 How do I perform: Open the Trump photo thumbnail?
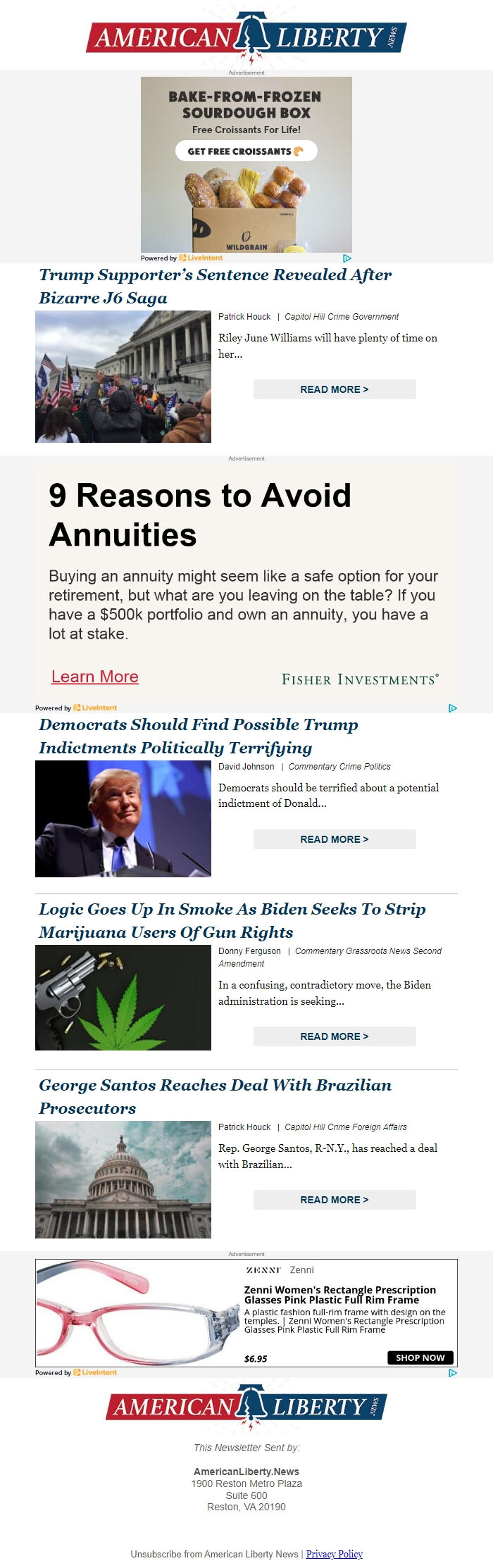coord(123,818)
